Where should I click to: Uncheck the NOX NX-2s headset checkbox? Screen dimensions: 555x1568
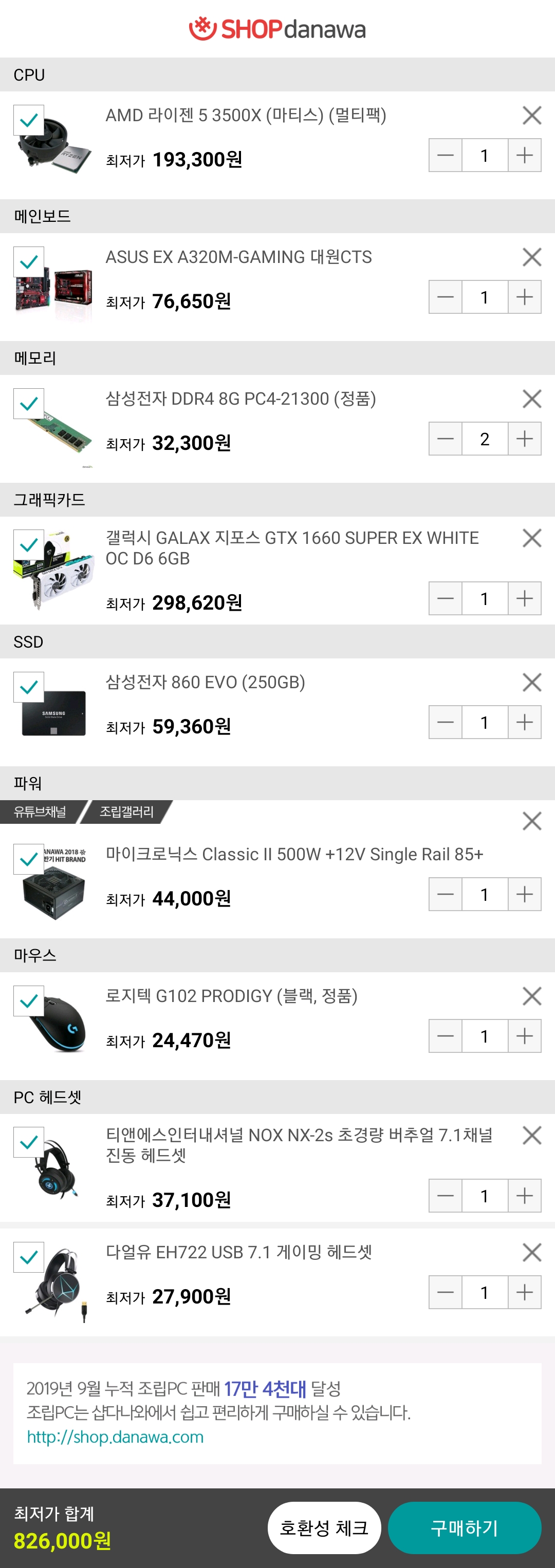[29, 1143]
